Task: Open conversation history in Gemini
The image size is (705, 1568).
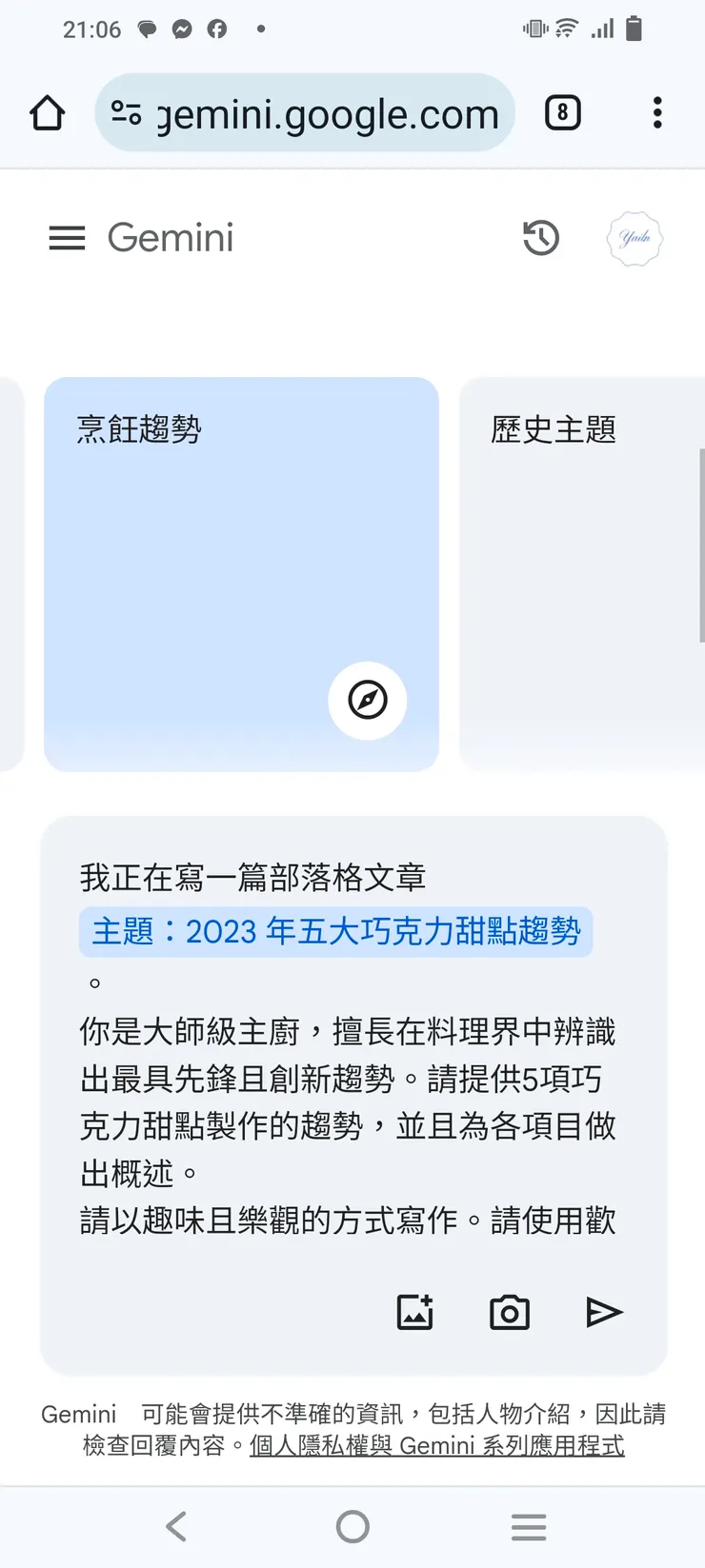Action: point(540,238)
